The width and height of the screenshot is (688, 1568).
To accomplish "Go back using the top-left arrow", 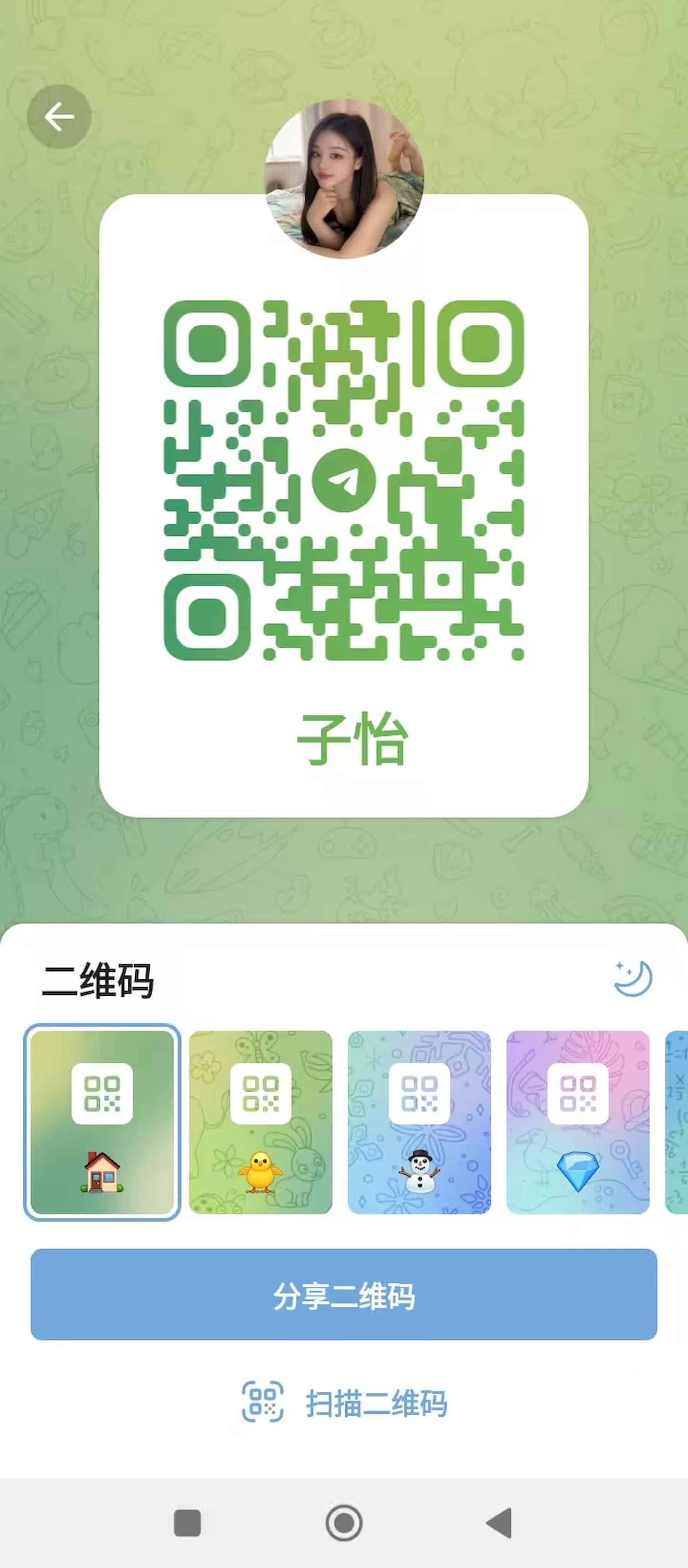I will click(x=59, y=117).
